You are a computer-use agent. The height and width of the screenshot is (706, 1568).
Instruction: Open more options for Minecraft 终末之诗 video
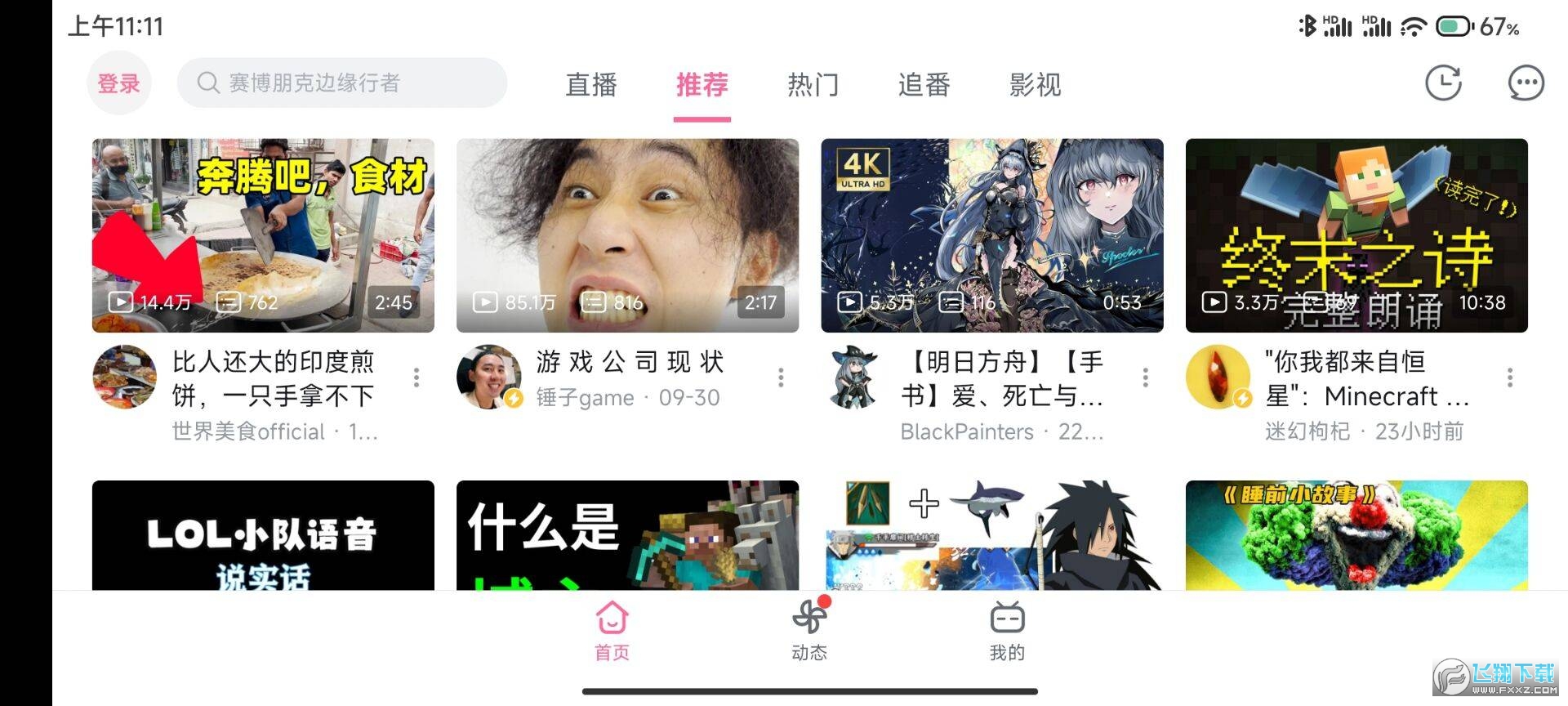coord(1509,378)
